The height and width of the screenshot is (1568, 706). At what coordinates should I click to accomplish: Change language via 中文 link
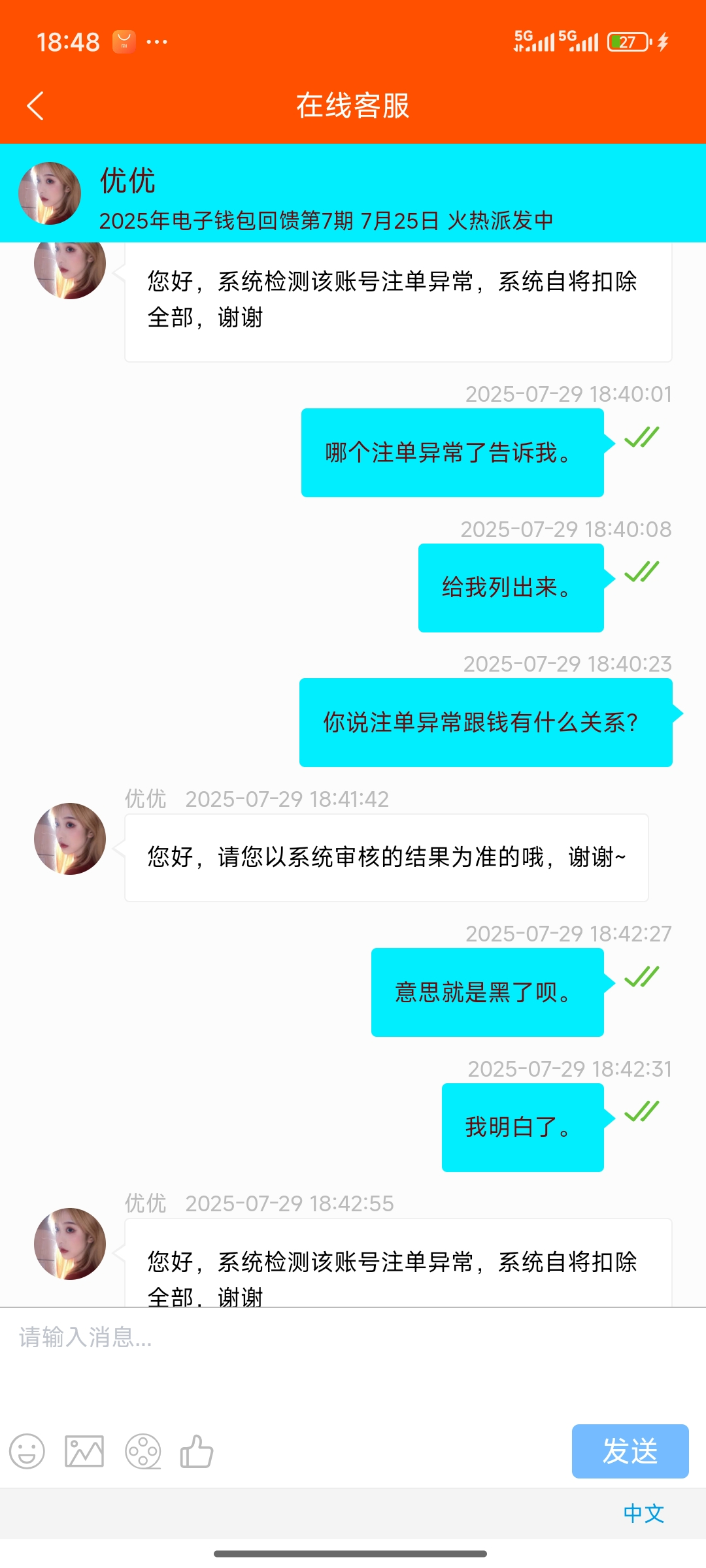coord(643,1513)
